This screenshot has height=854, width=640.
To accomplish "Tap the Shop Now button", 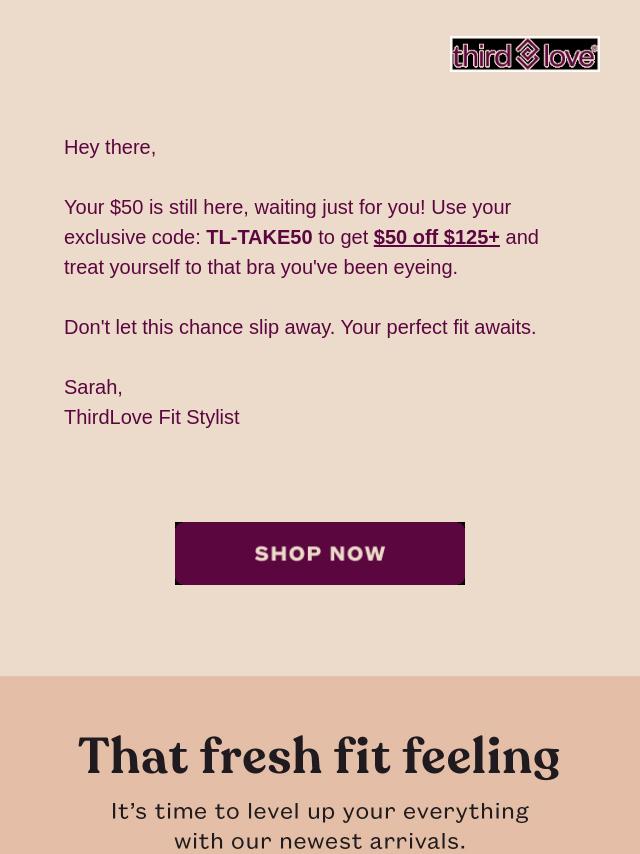I will (x=320, y=553).
